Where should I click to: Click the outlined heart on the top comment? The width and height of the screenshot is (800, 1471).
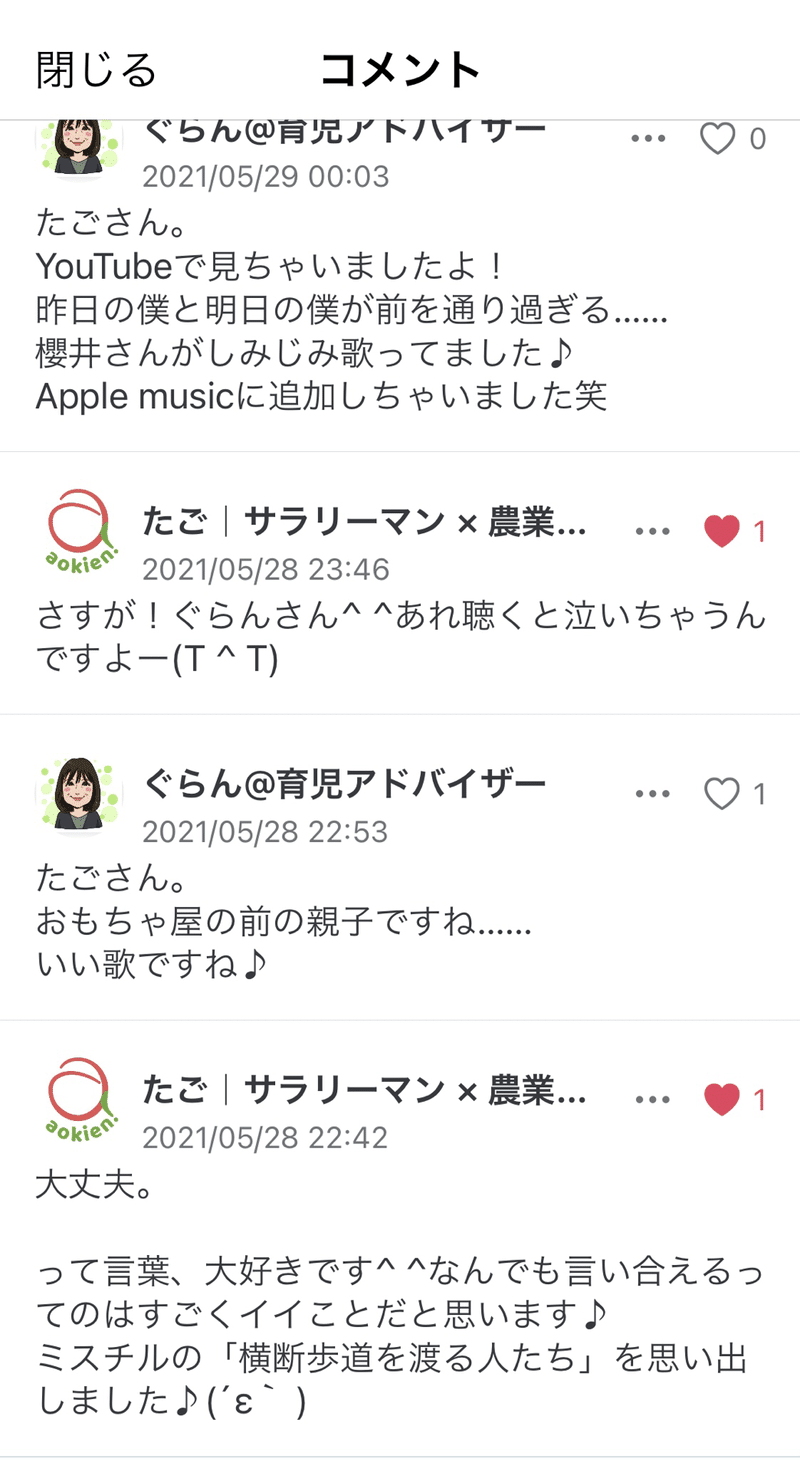point(718,140)
